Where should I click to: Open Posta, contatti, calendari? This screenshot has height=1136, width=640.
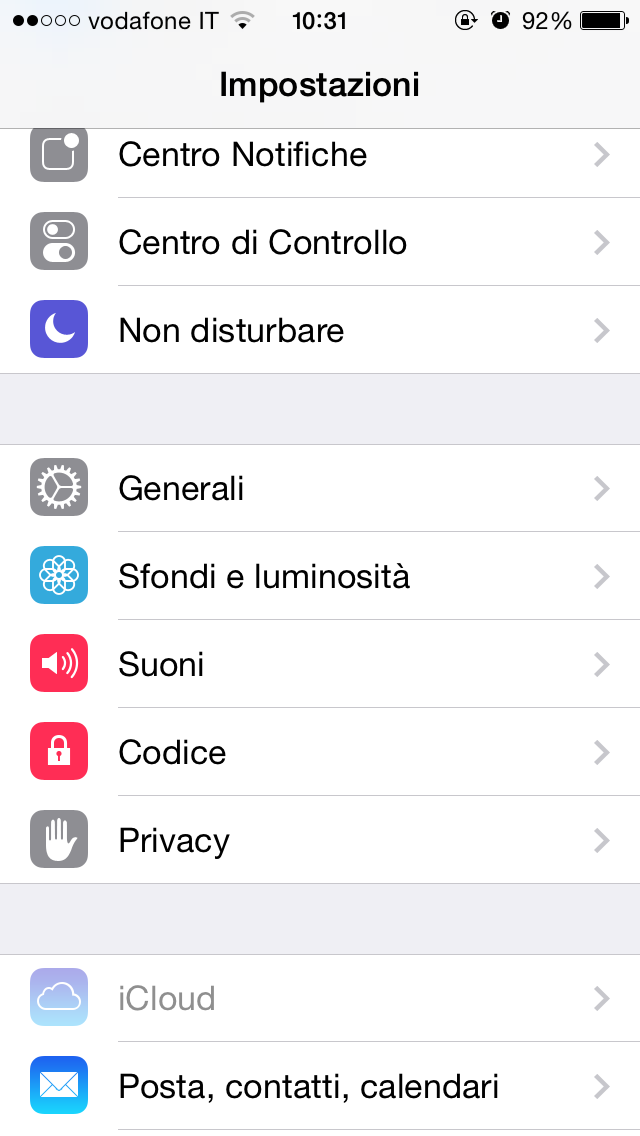tap(320, 1087)
